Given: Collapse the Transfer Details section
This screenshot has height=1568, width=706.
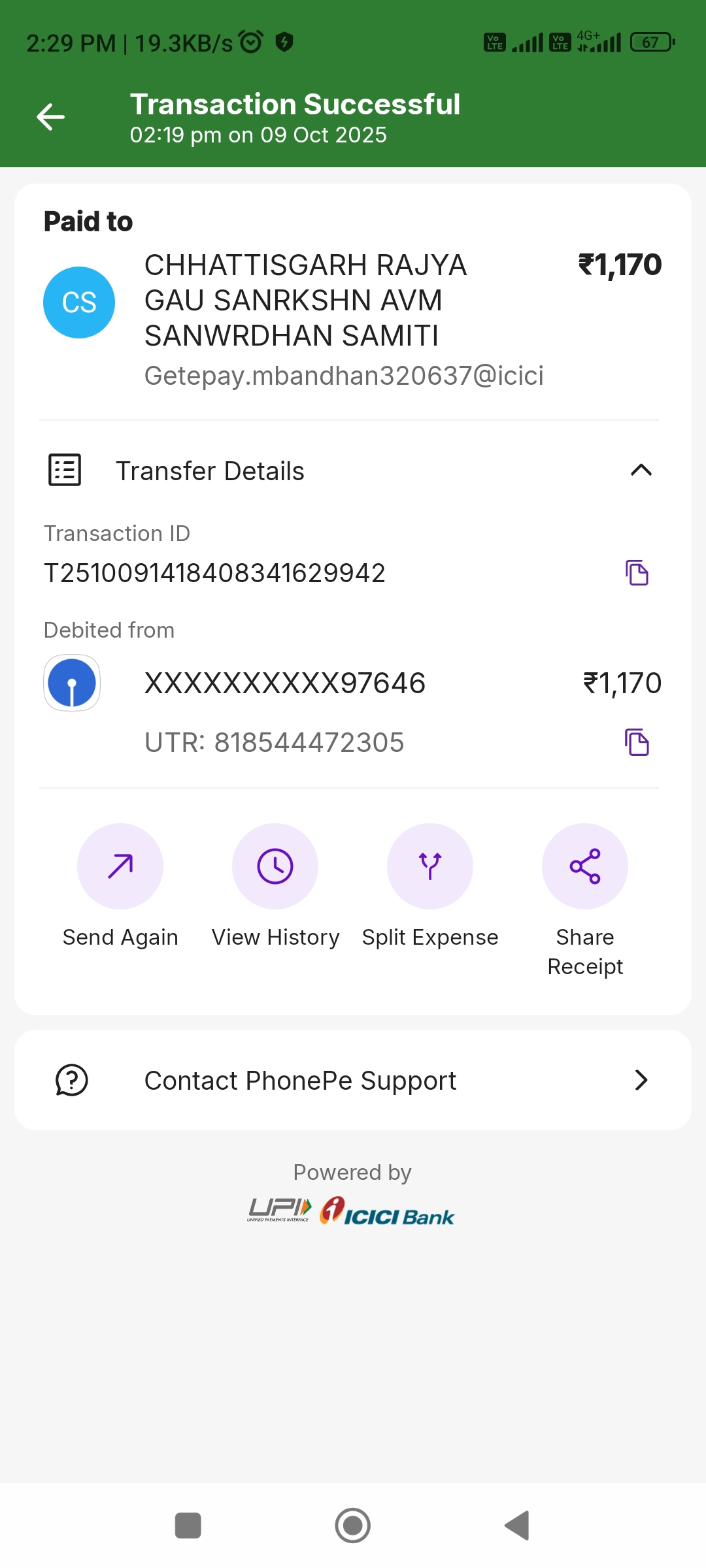Looking at the screenshot, I should point(641,470).
